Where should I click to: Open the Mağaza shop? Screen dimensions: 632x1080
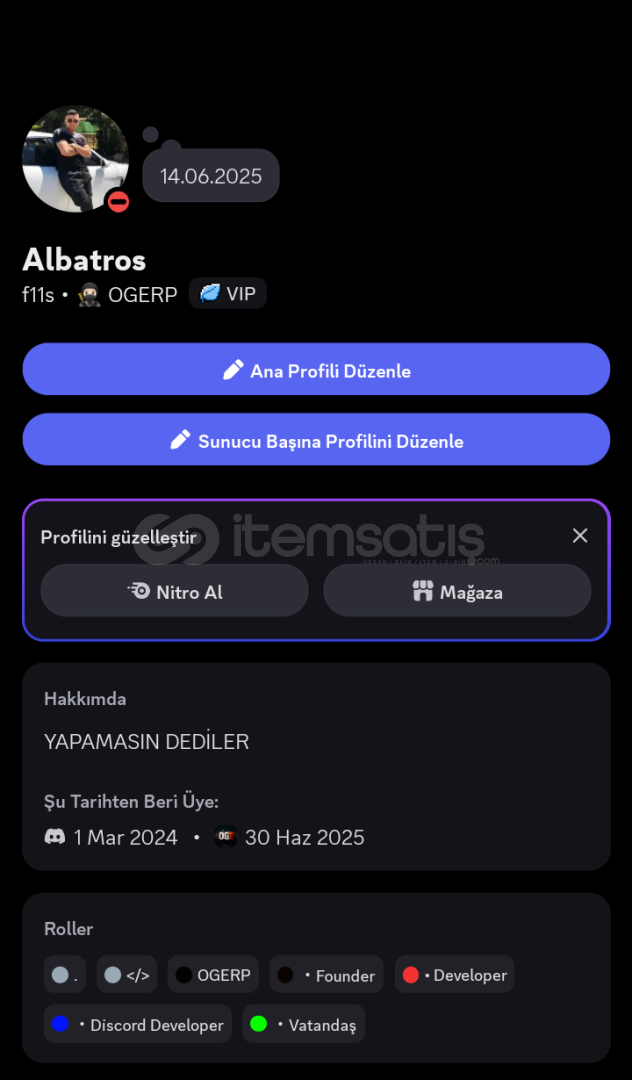[x=457, y=591]
